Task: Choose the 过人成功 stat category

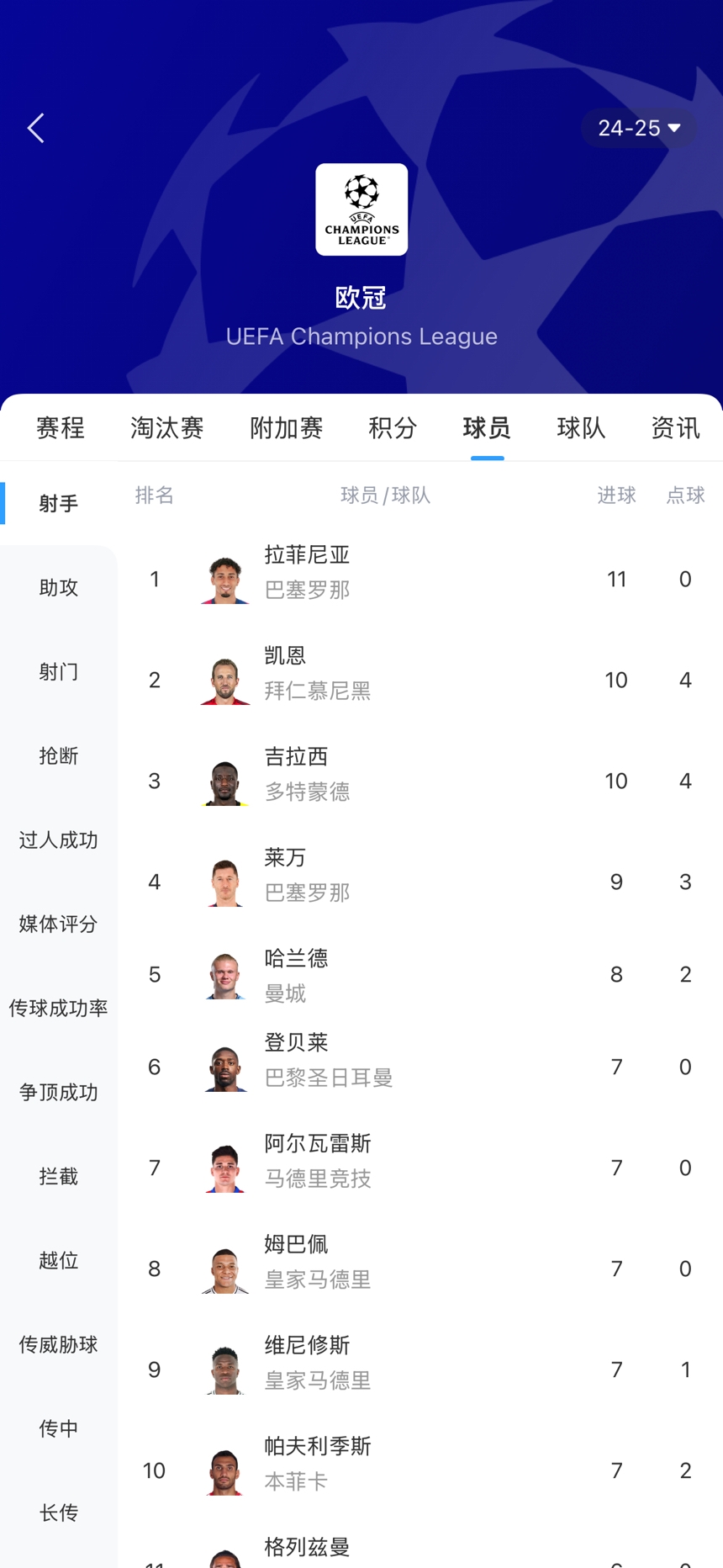Action: pyautogui.click(x=59, y=840)
